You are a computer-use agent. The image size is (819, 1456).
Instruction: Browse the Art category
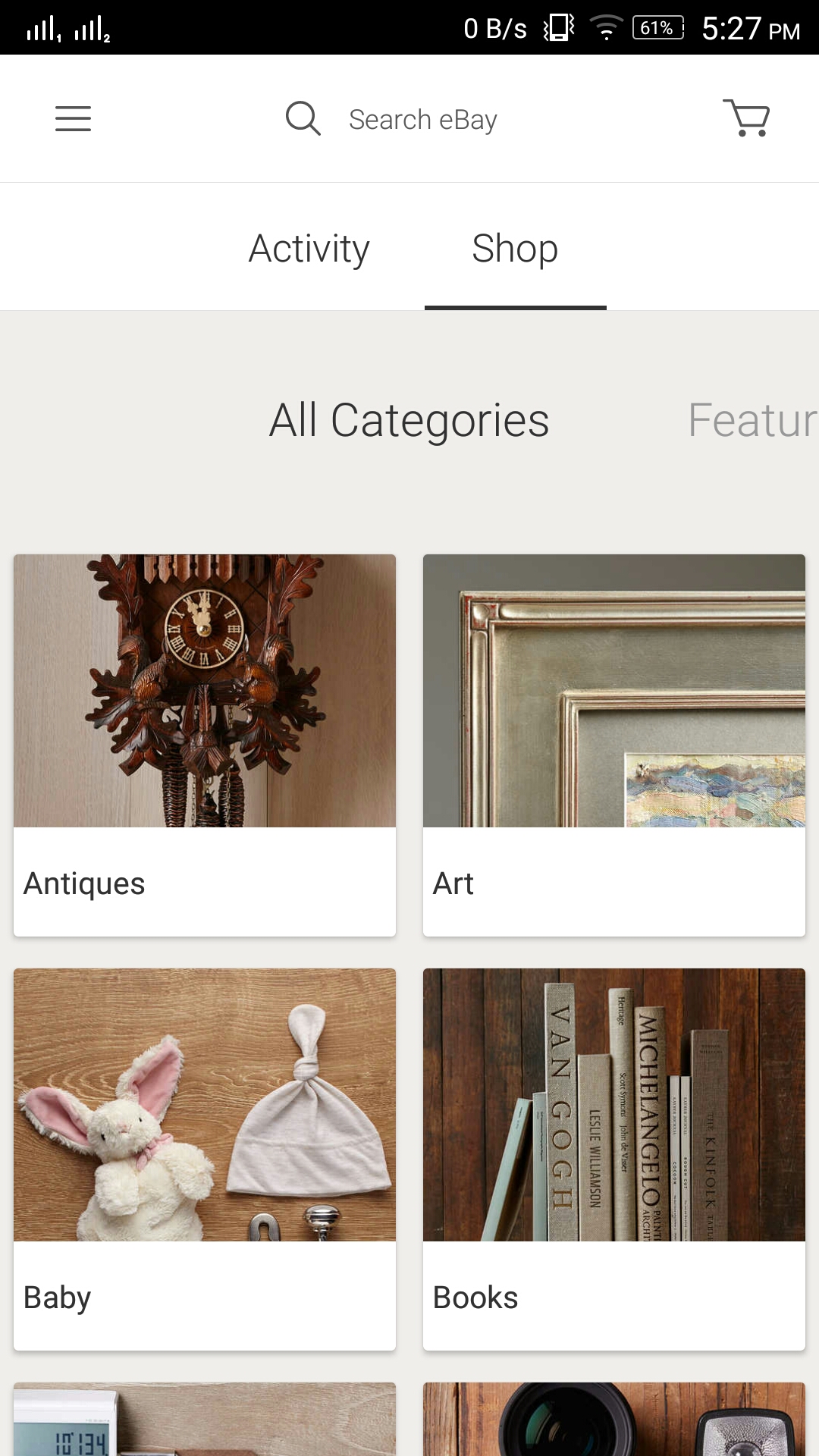click(x=613, y=745)
